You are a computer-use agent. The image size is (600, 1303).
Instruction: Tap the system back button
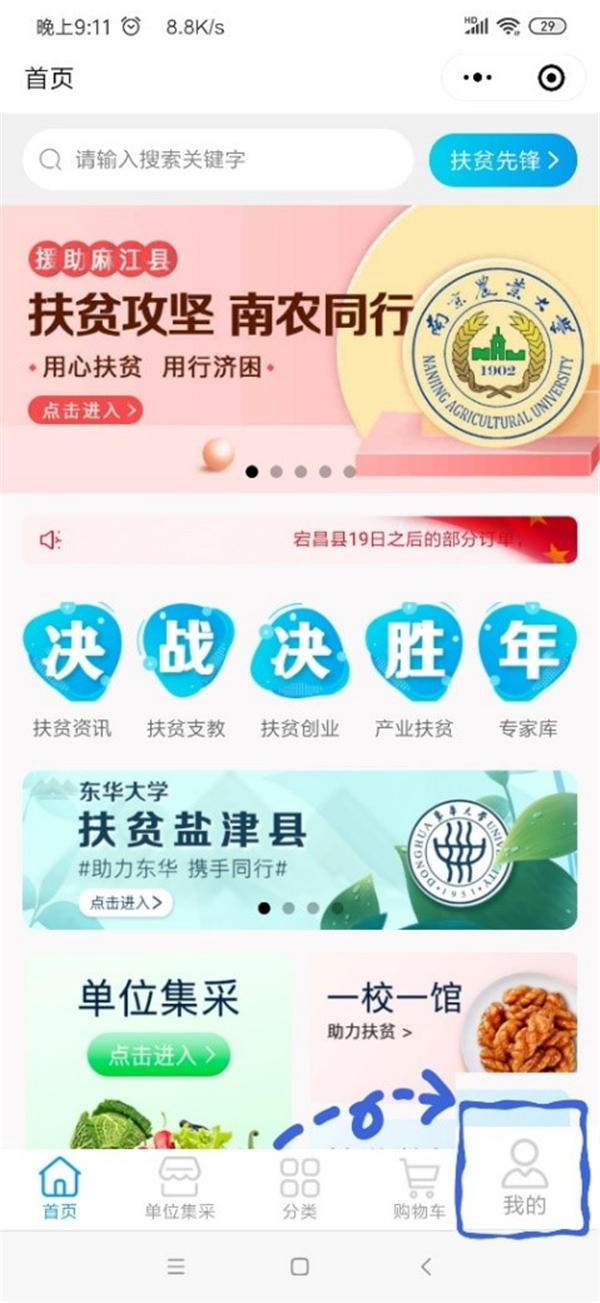[426, 1267]
